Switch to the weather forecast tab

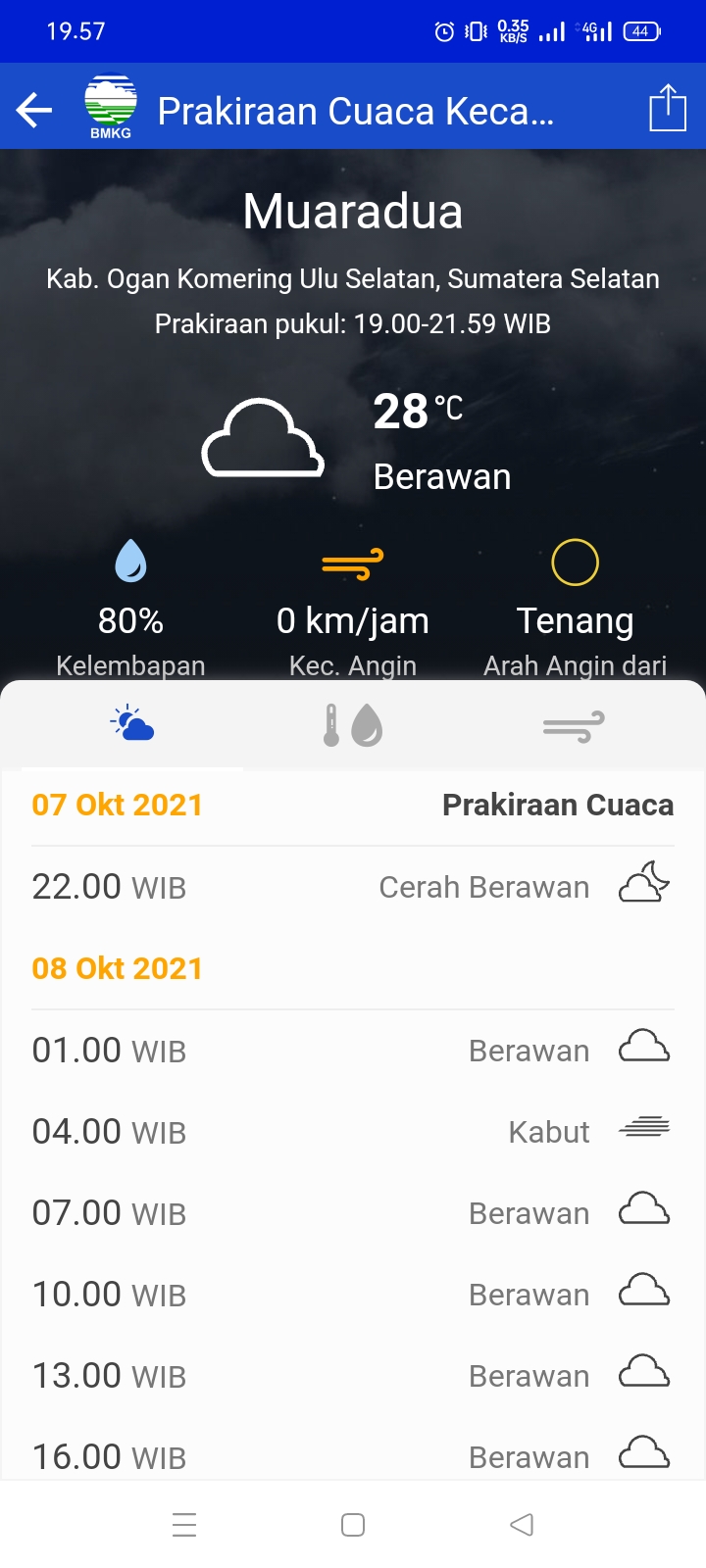click(x=132, y=726)
